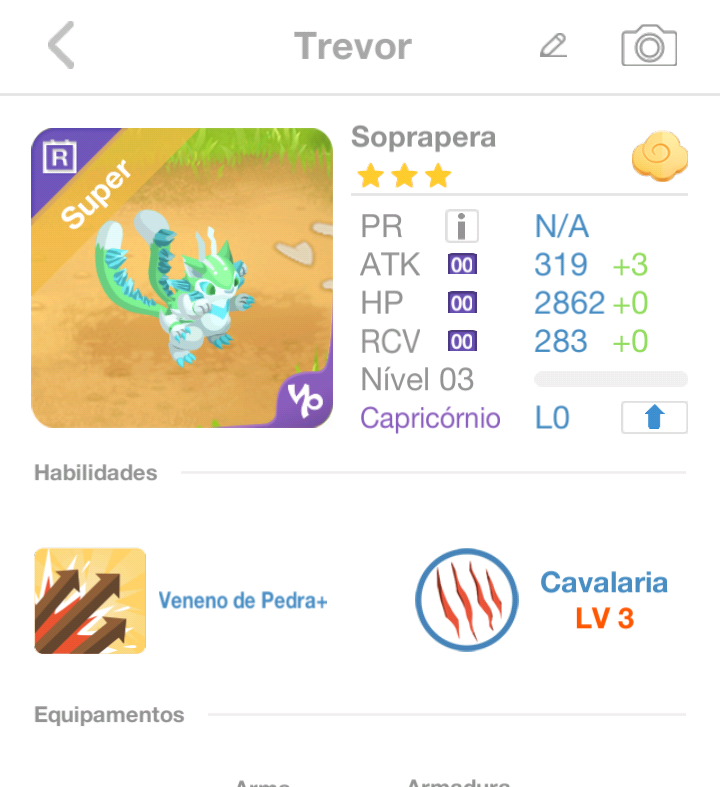Tap the PR info icon
This screenshot has height=787, width=720.
click(462, 227)
